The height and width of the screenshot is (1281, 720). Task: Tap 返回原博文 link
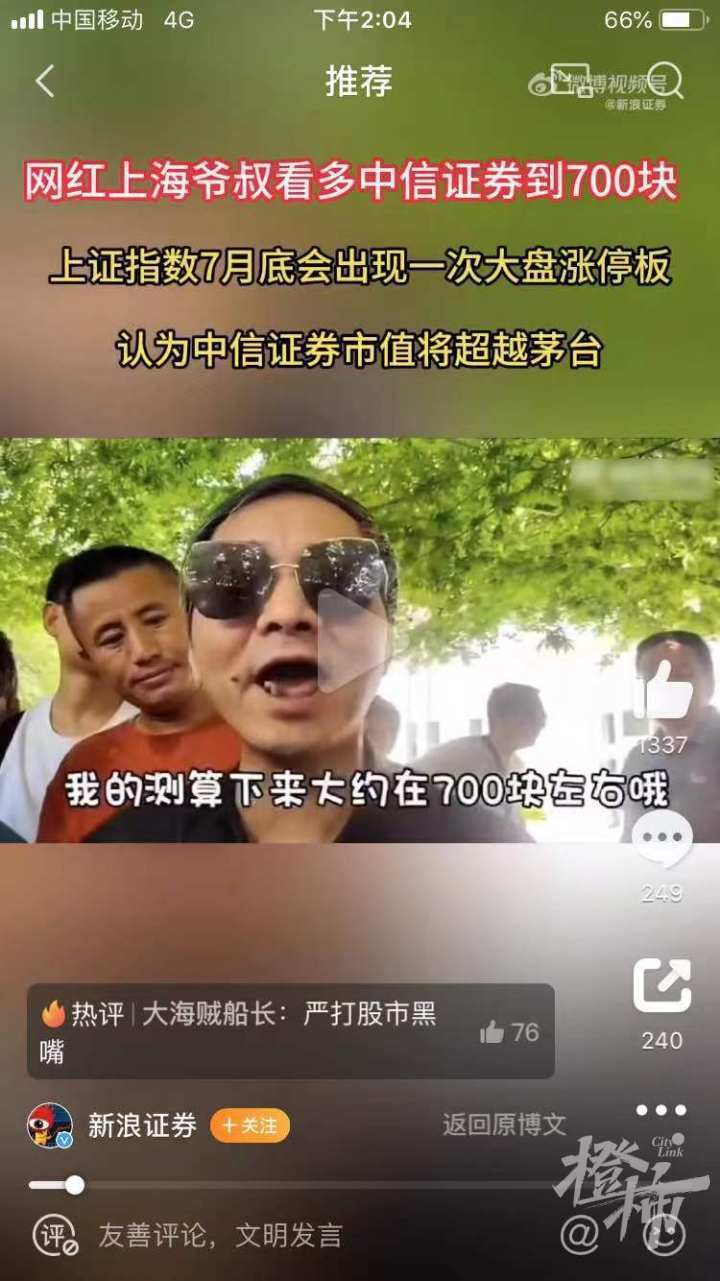click(504, 1125)
